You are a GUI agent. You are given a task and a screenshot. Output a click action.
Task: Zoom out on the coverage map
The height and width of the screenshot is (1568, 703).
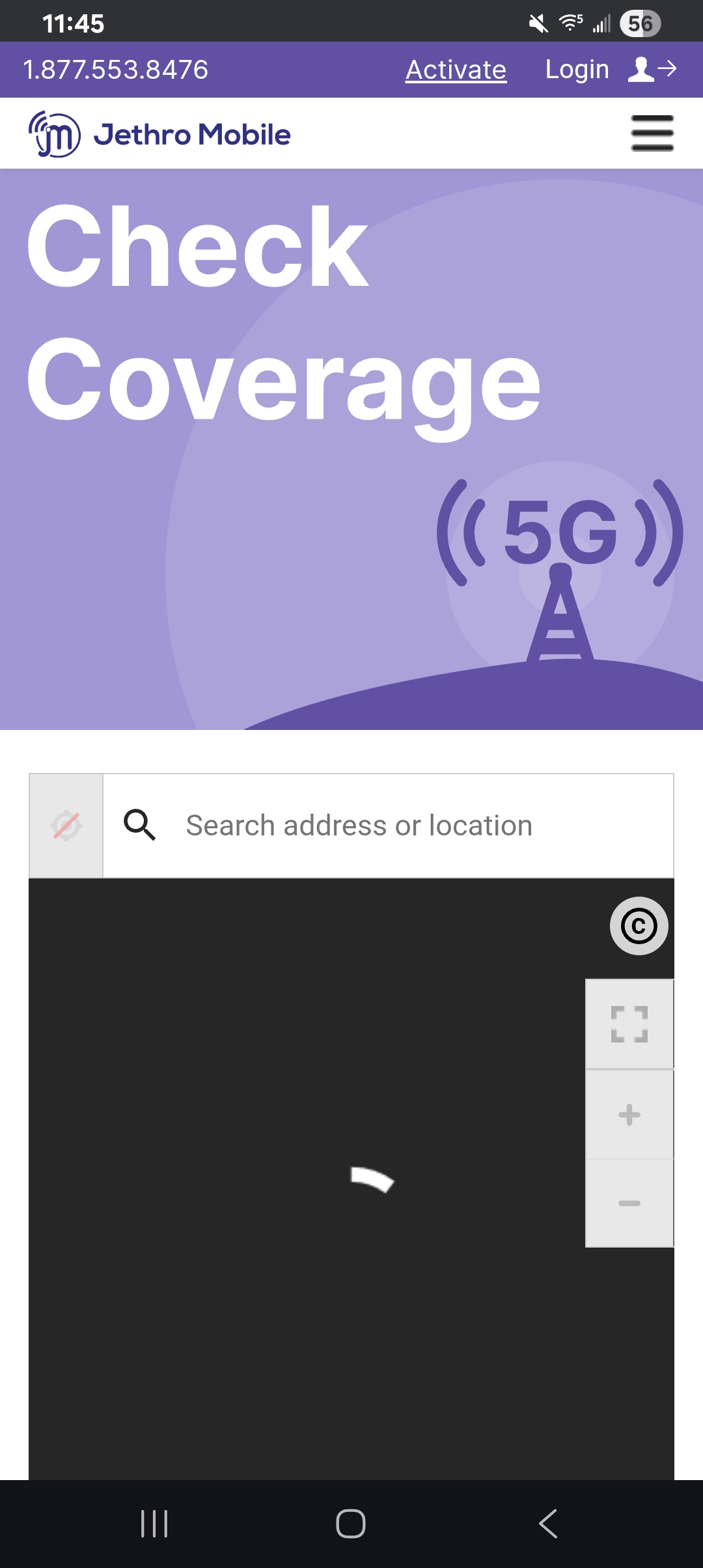coord(629,1203)
